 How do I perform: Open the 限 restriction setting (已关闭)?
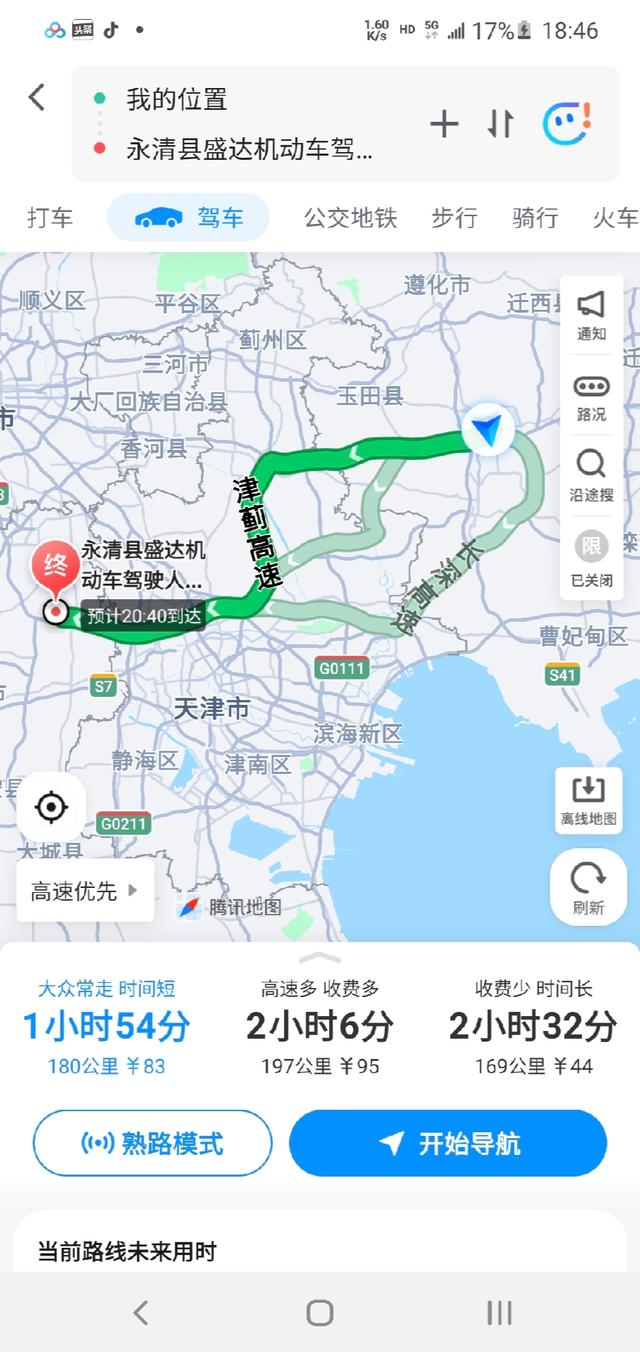click(591, 558)
